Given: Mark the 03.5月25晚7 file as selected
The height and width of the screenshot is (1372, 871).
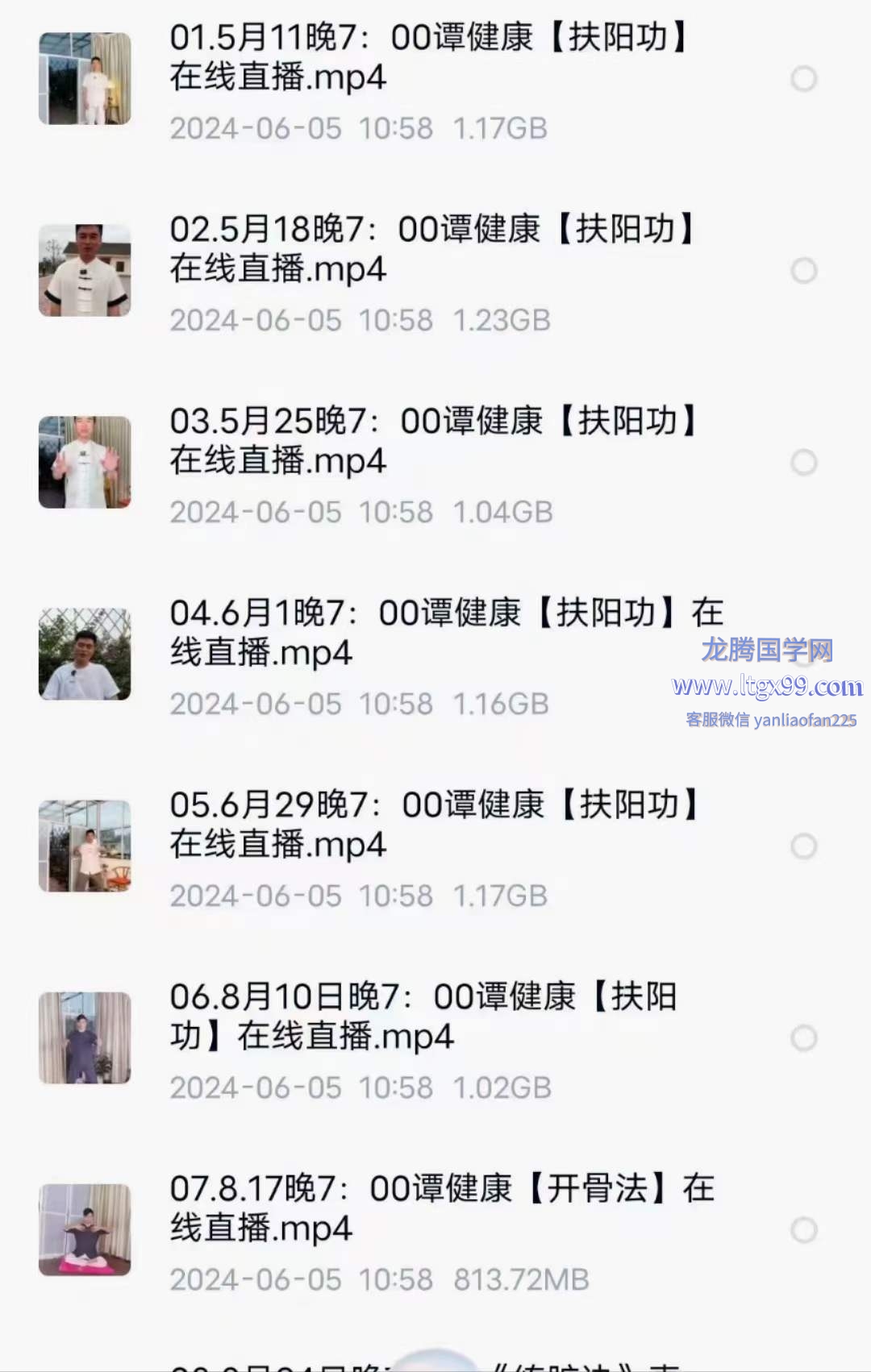Looking at the screenshot, I should [x=803, y=463].
